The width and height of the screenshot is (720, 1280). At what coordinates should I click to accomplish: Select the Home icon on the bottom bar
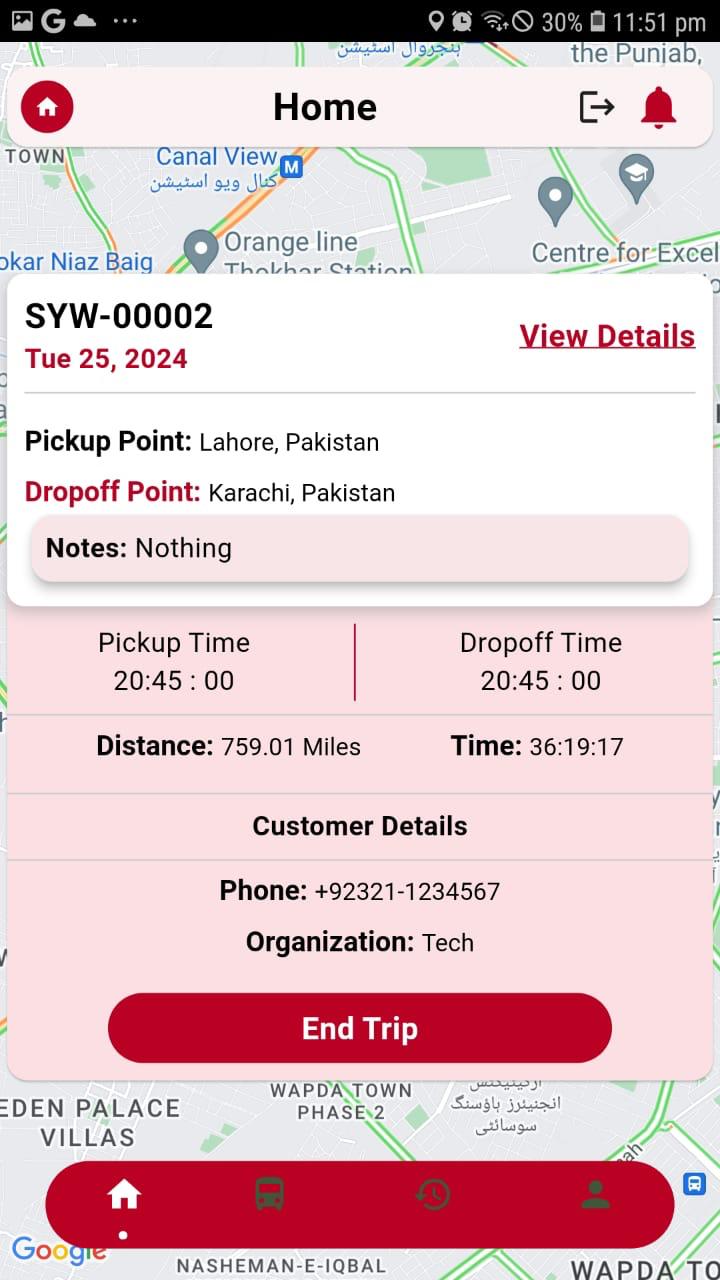[123, 1194]
